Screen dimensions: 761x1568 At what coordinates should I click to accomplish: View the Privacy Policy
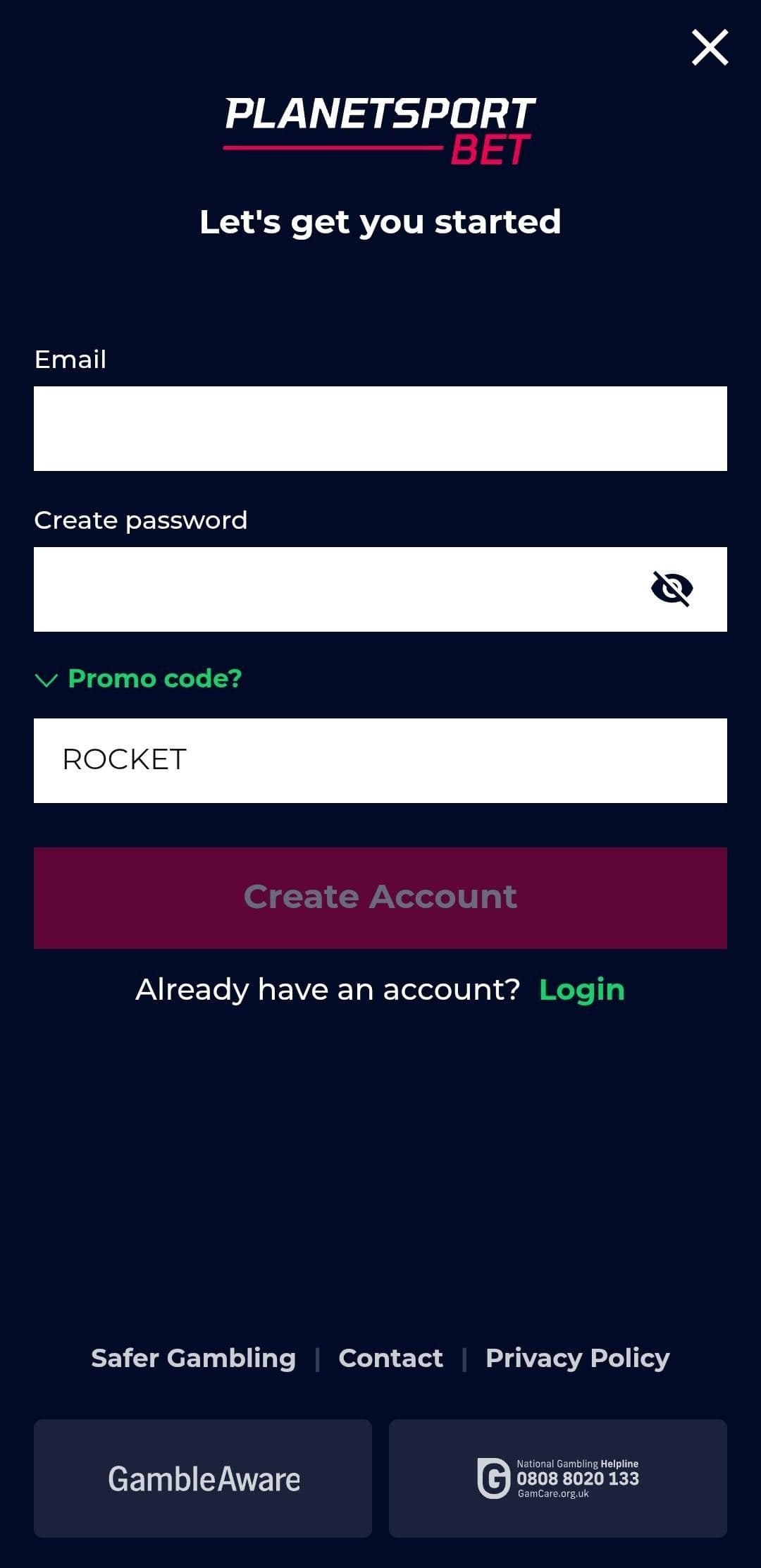[x=576, y=1358]
